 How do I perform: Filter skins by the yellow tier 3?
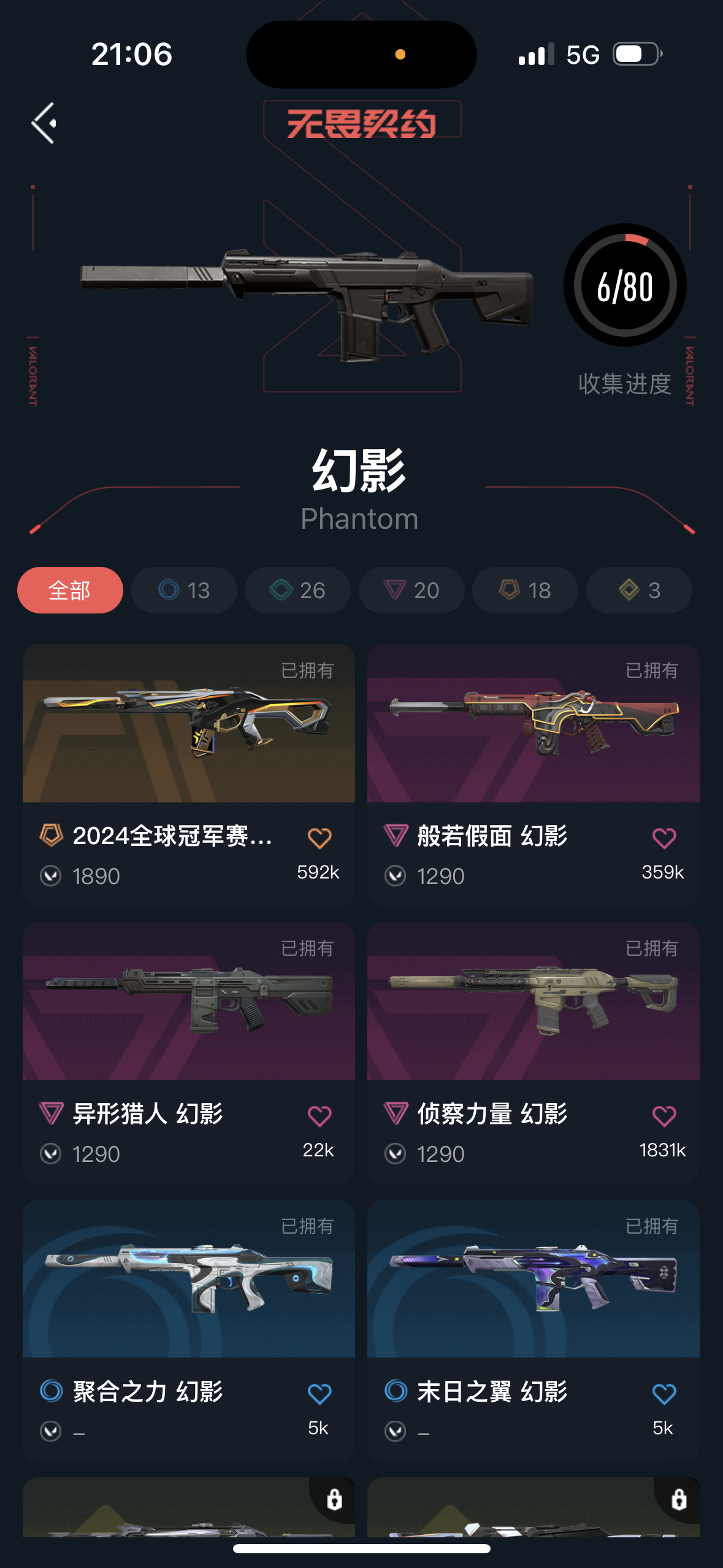[x=639, y=590]
